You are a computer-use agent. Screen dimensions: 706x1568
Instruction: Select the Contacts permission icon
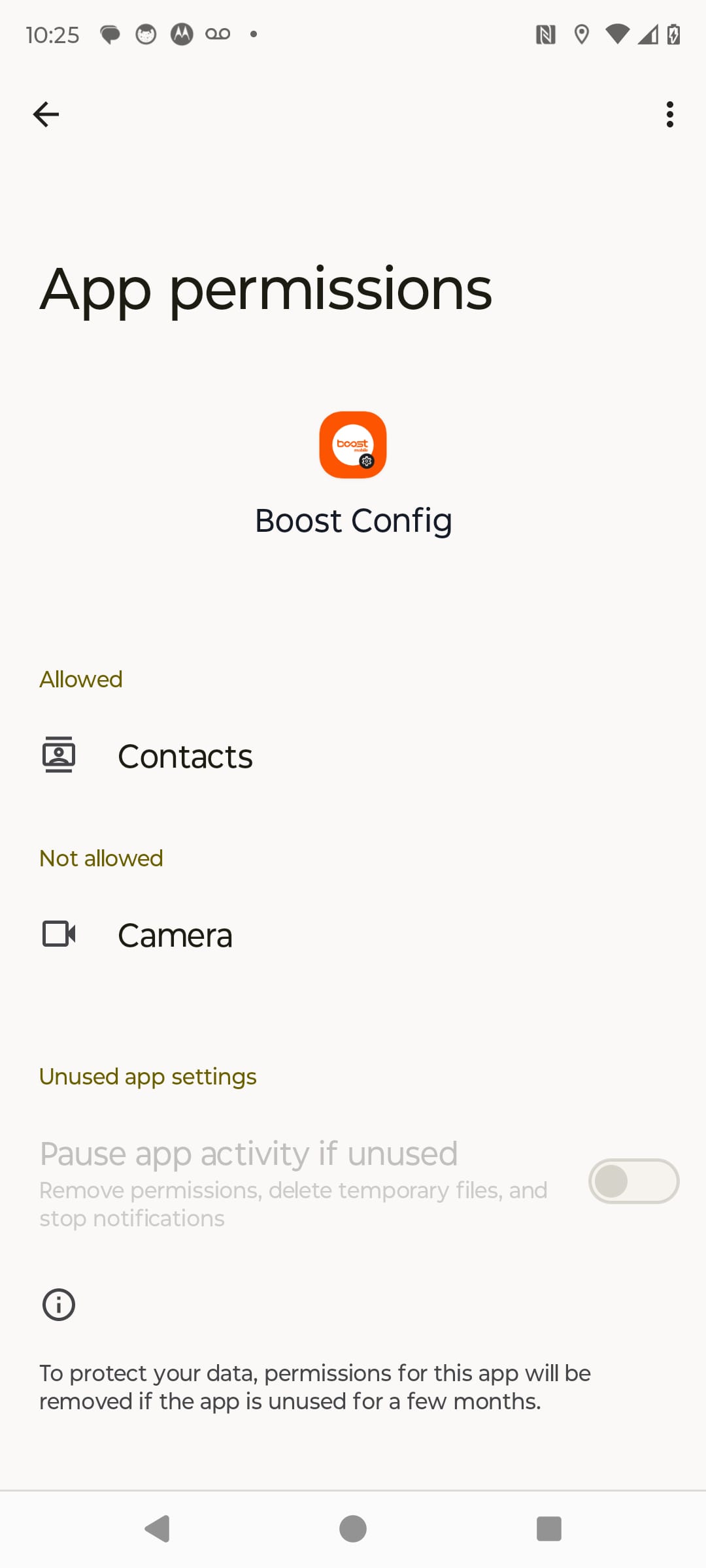point(58,755)
